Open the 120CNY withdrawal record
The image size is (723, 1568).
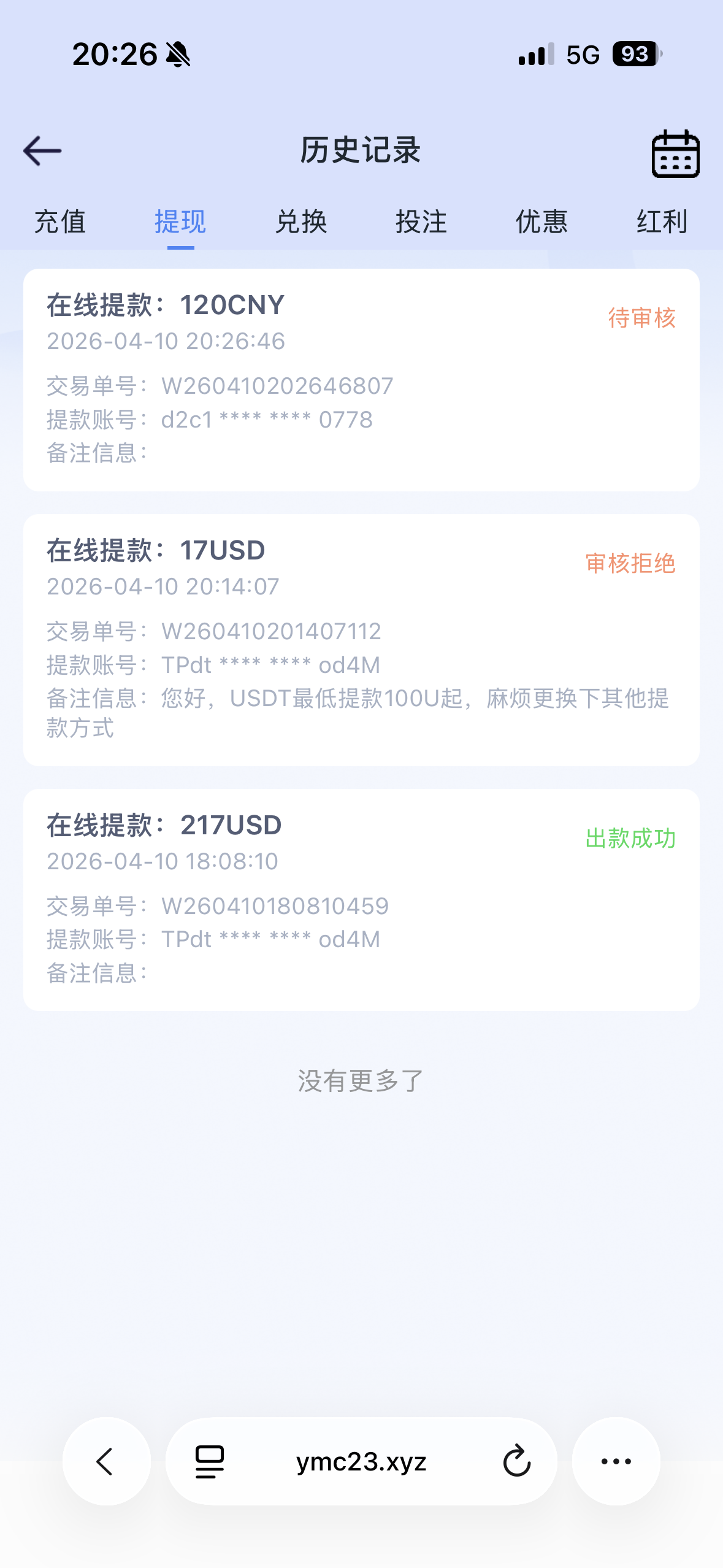coord(361,380)
